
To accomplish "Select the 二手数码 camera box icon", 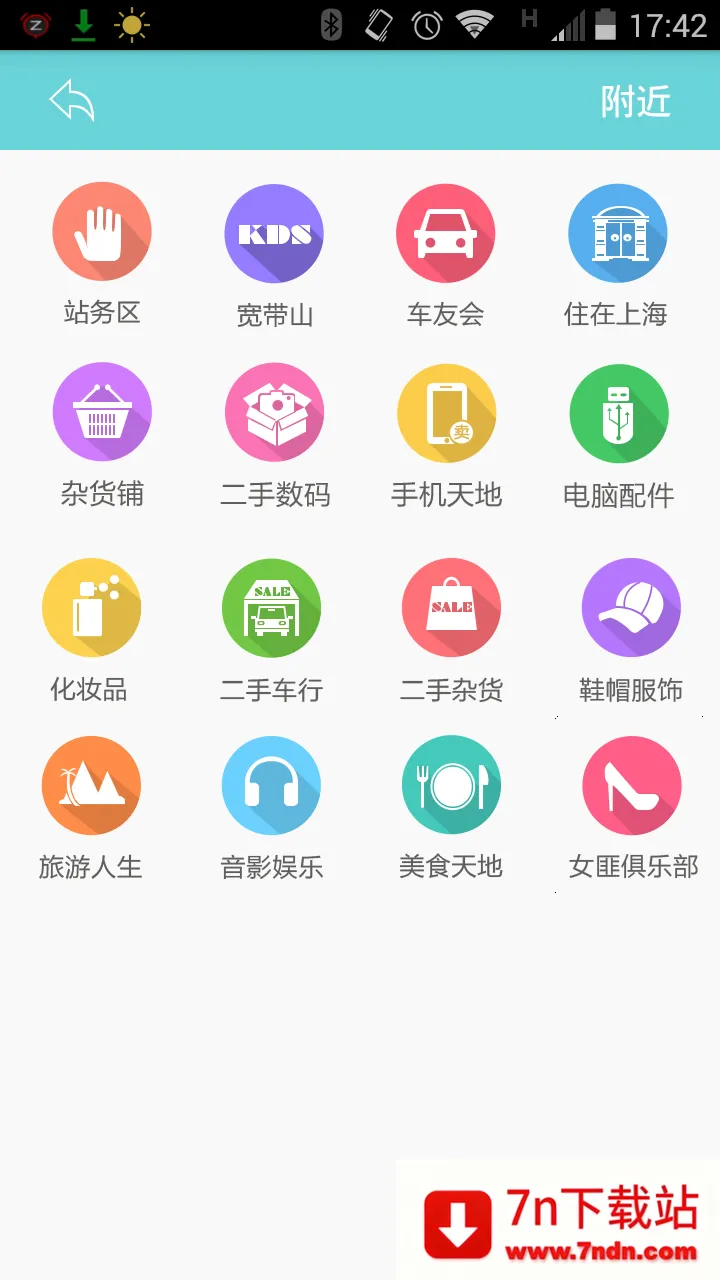I will (274, 411).
